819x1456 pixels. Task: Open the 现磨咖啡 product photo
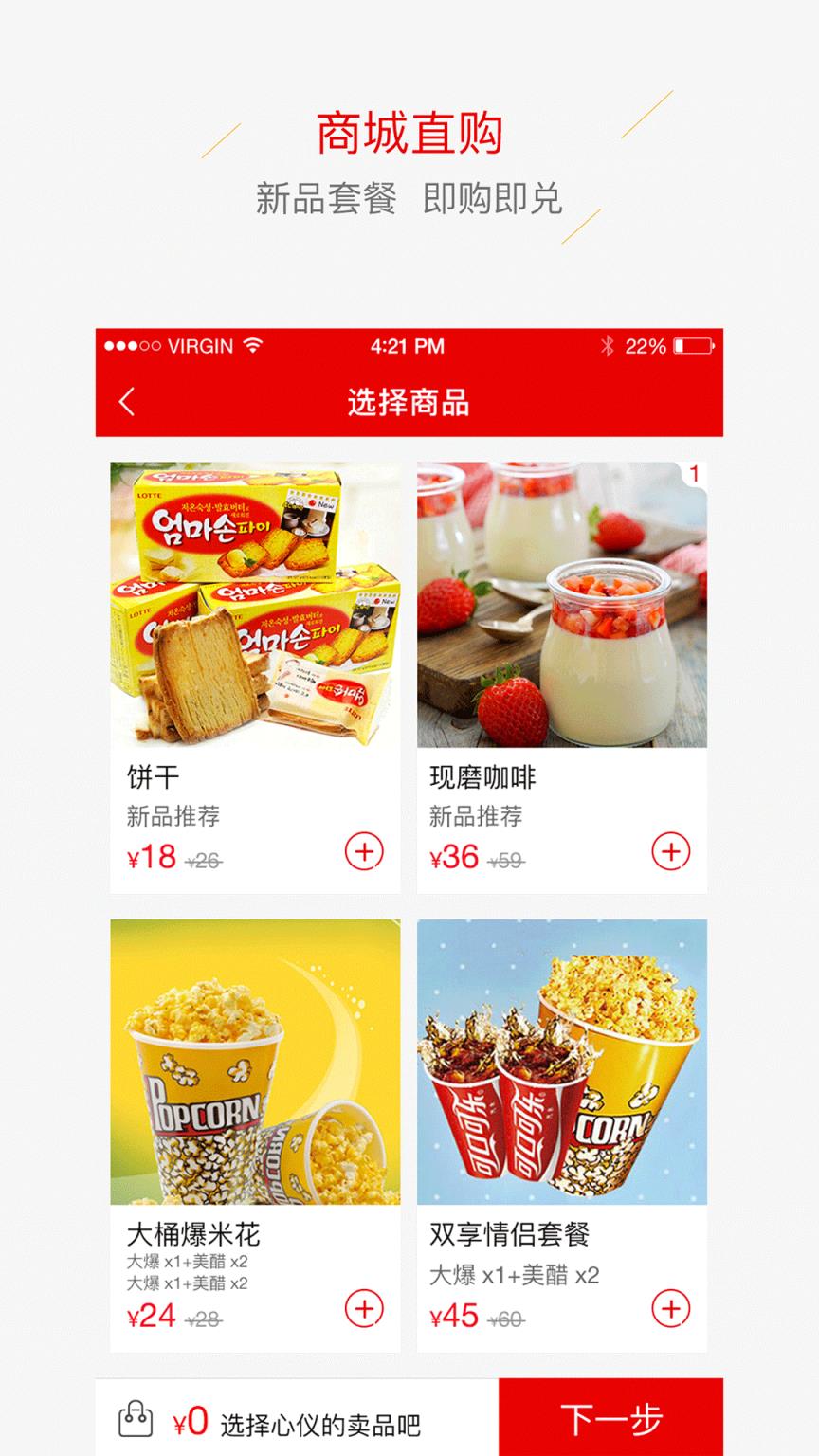pos(561,607)
